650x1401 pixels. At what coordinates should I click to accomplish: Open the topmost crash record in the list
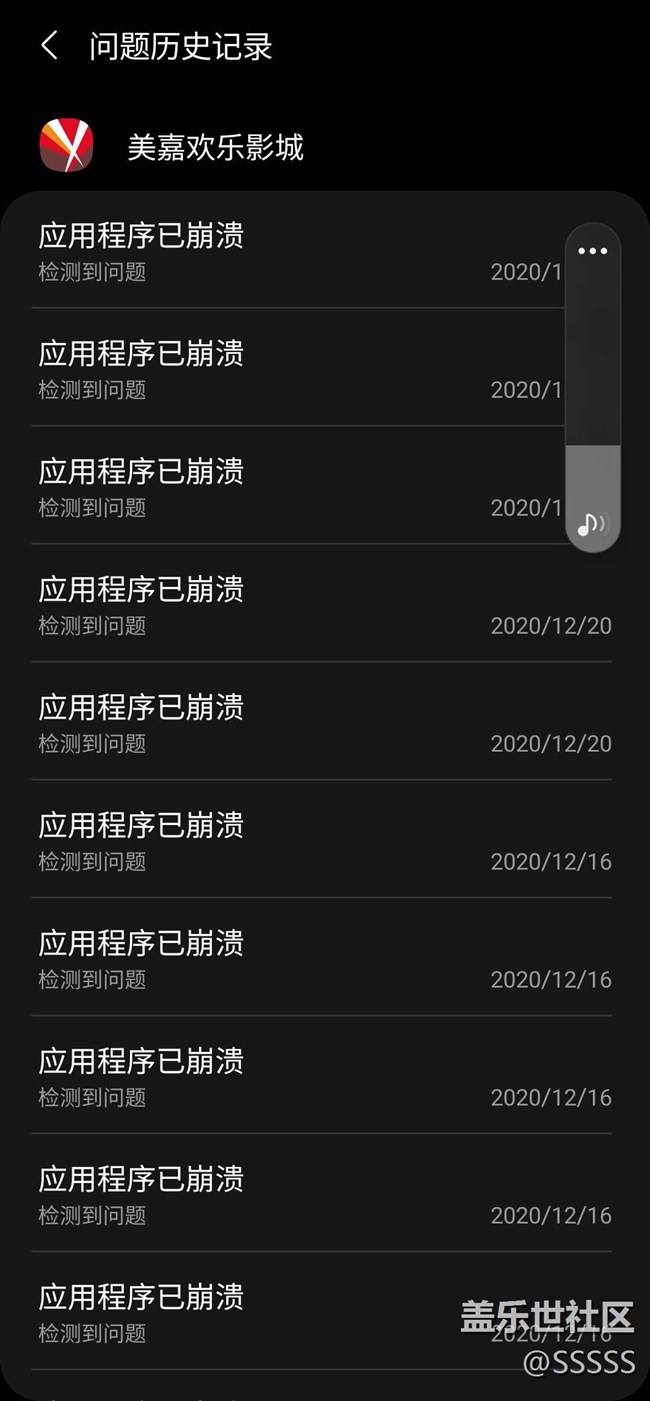click(x=325, y=250)
